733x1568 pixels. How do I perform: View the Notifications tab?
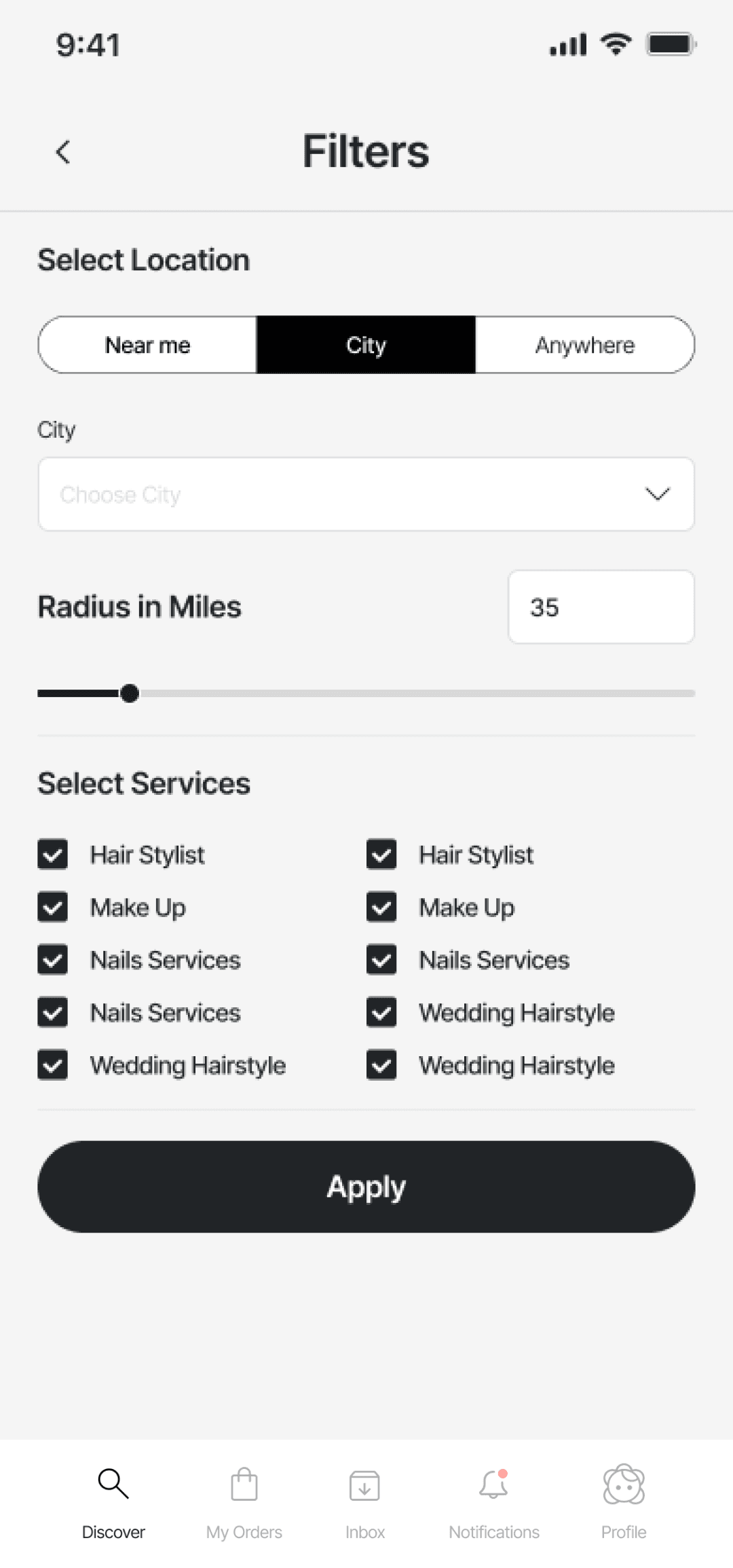tap(494, 1500)
